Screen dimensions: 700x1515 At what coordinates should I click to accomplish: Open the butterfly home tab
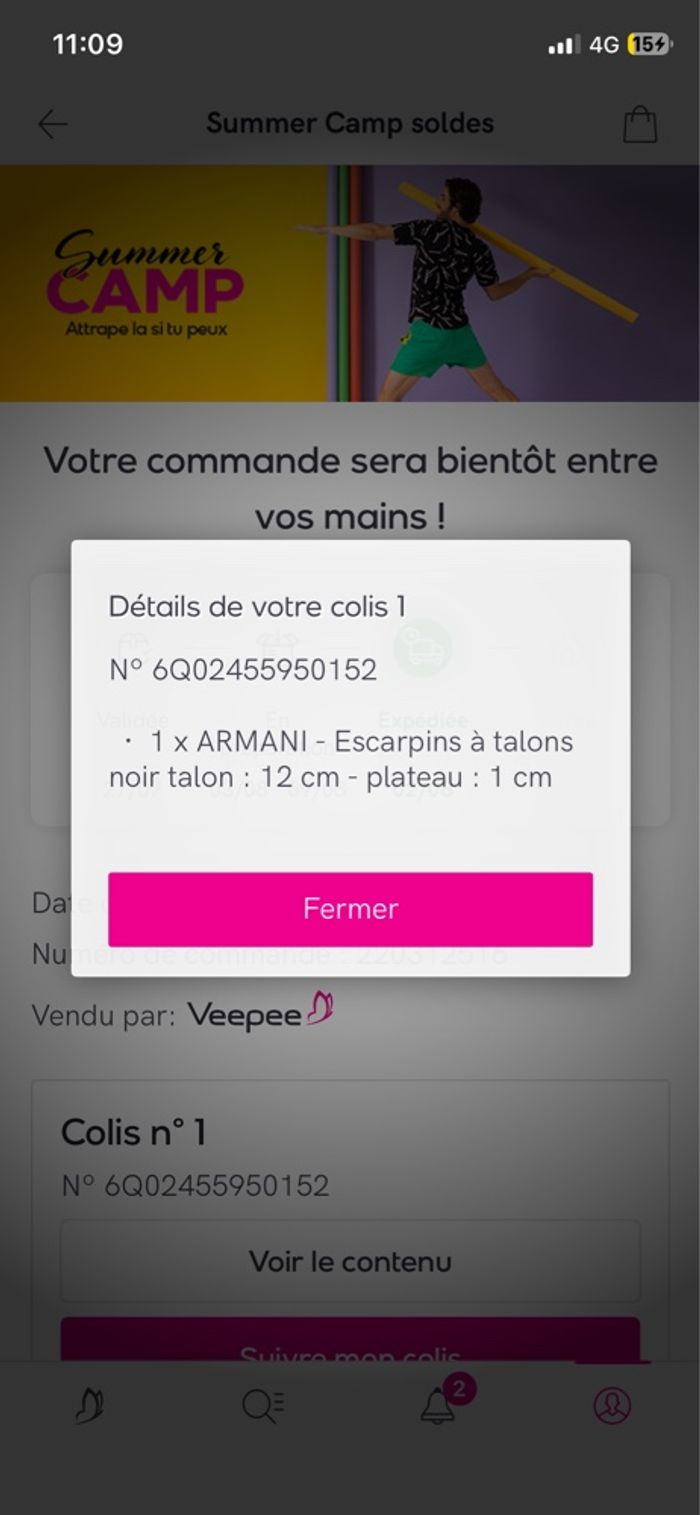coord(89,1406)
